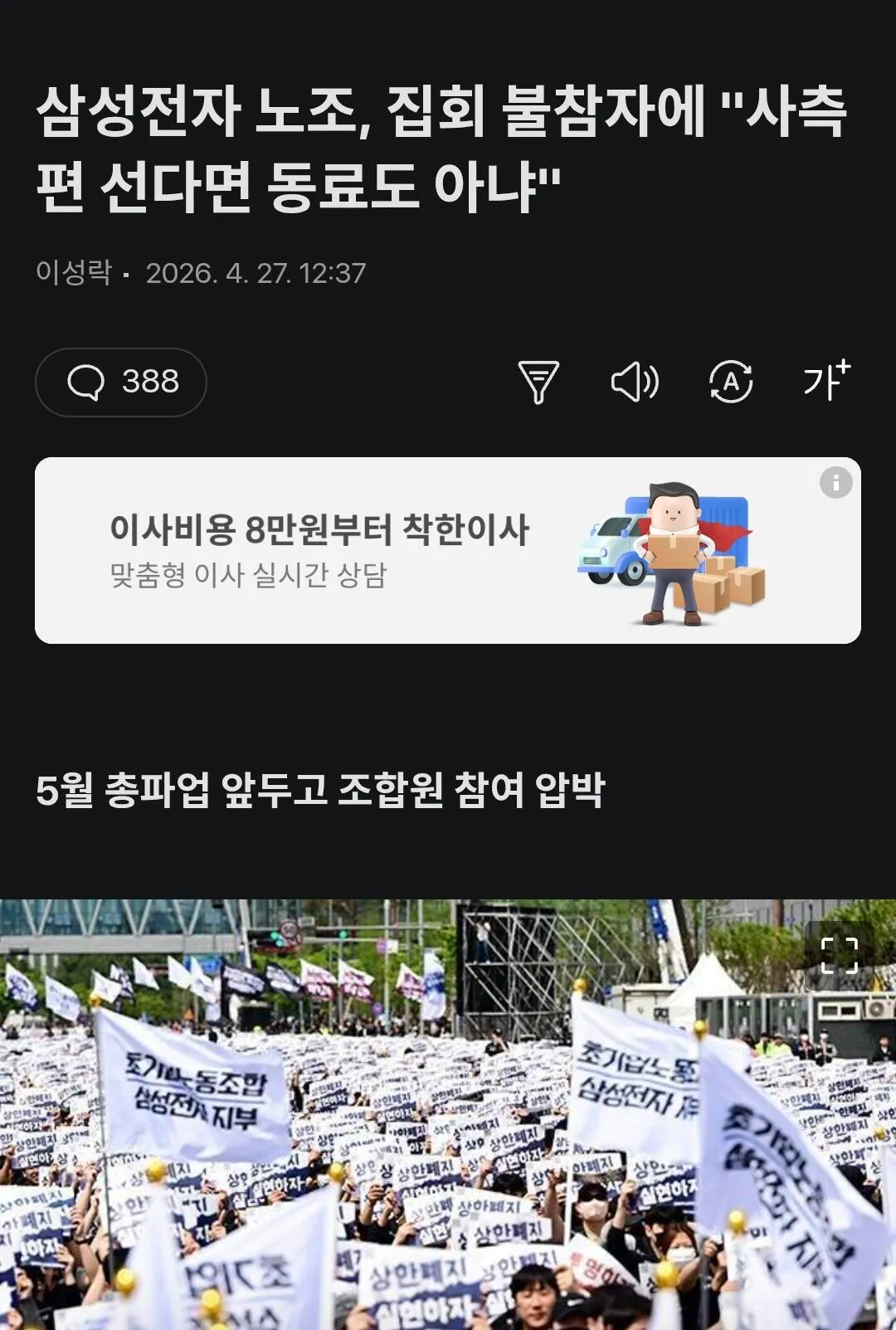
Task: Tap the ad info icon
Action: coord(835,482)
